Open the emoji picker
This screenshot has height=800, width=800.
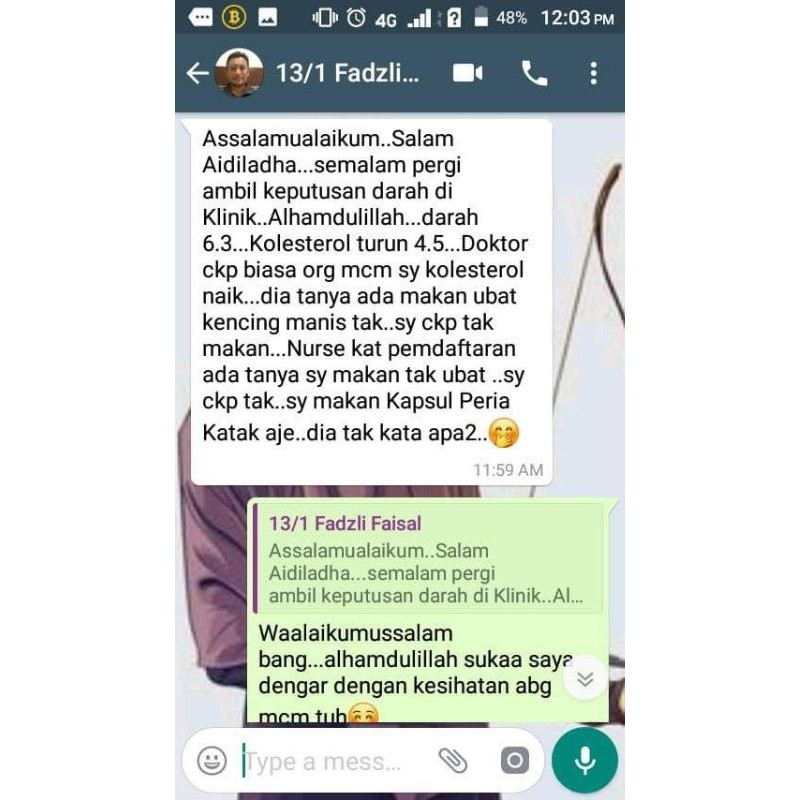[212, 761]
